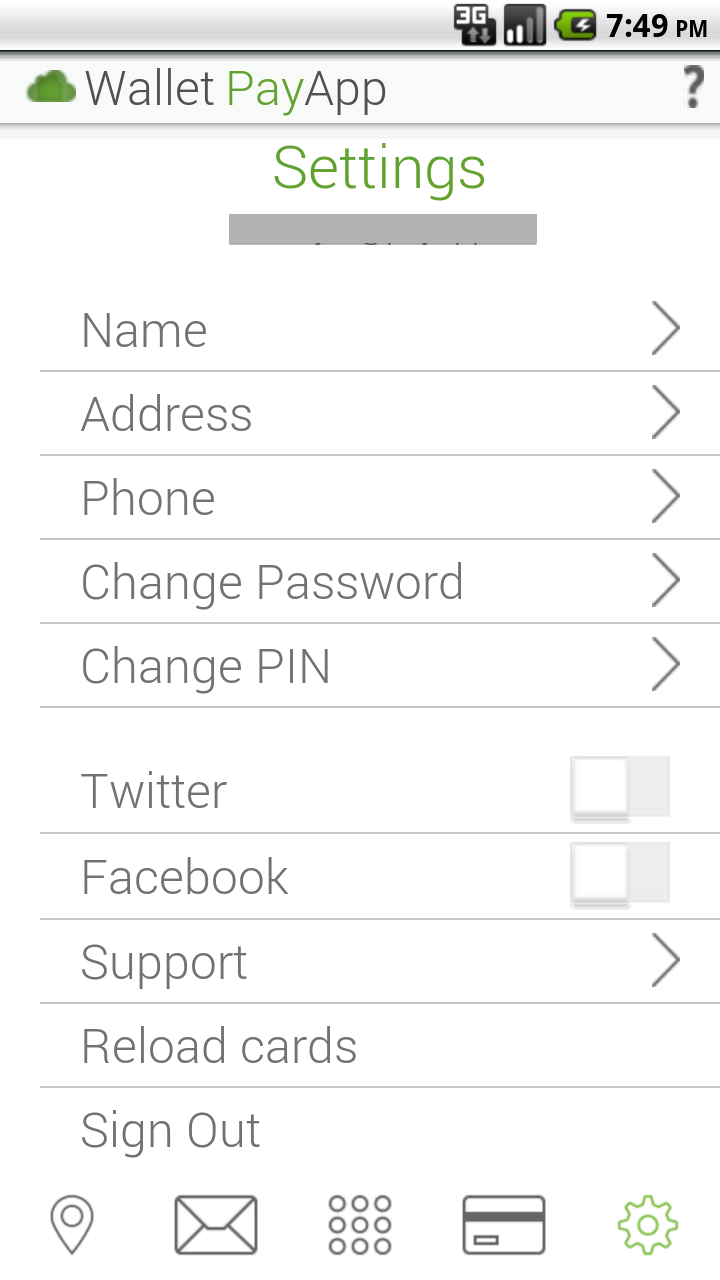The width and height of the screenshot is (720, 1280).
Task: Tap the 3G network indicator in status bar
Action: (477, 25)
